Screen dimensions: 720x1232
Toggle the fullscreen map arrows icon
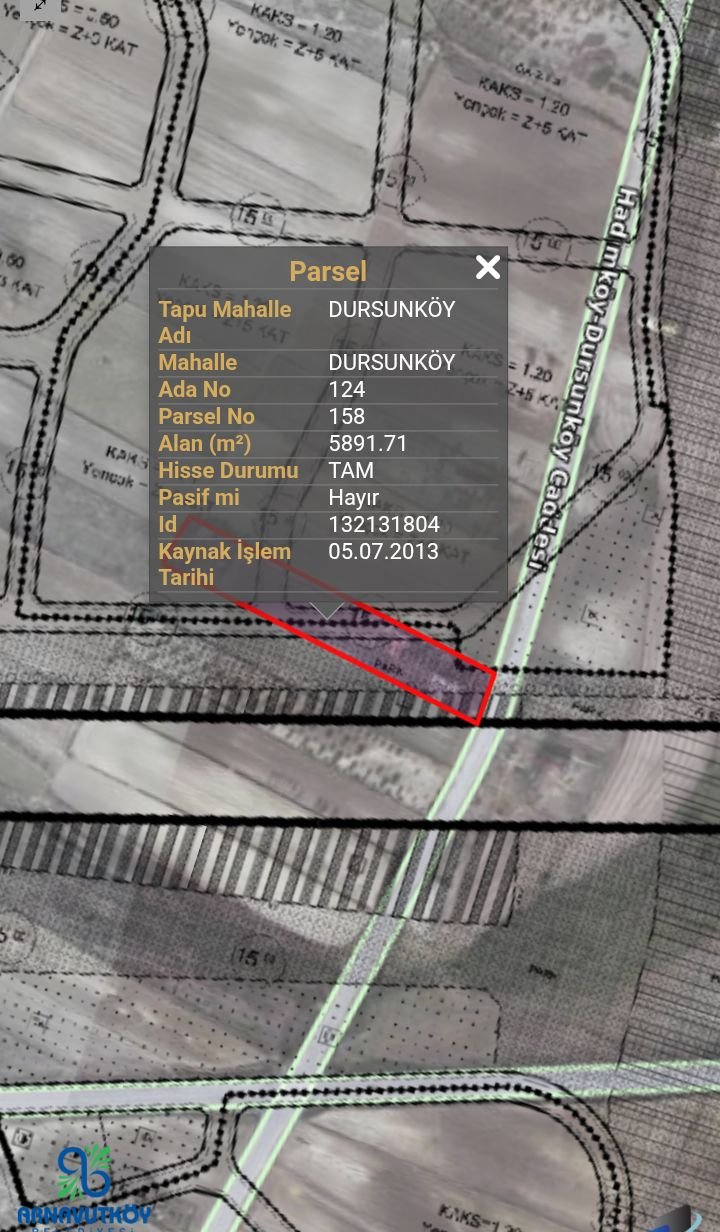point(41,6)
